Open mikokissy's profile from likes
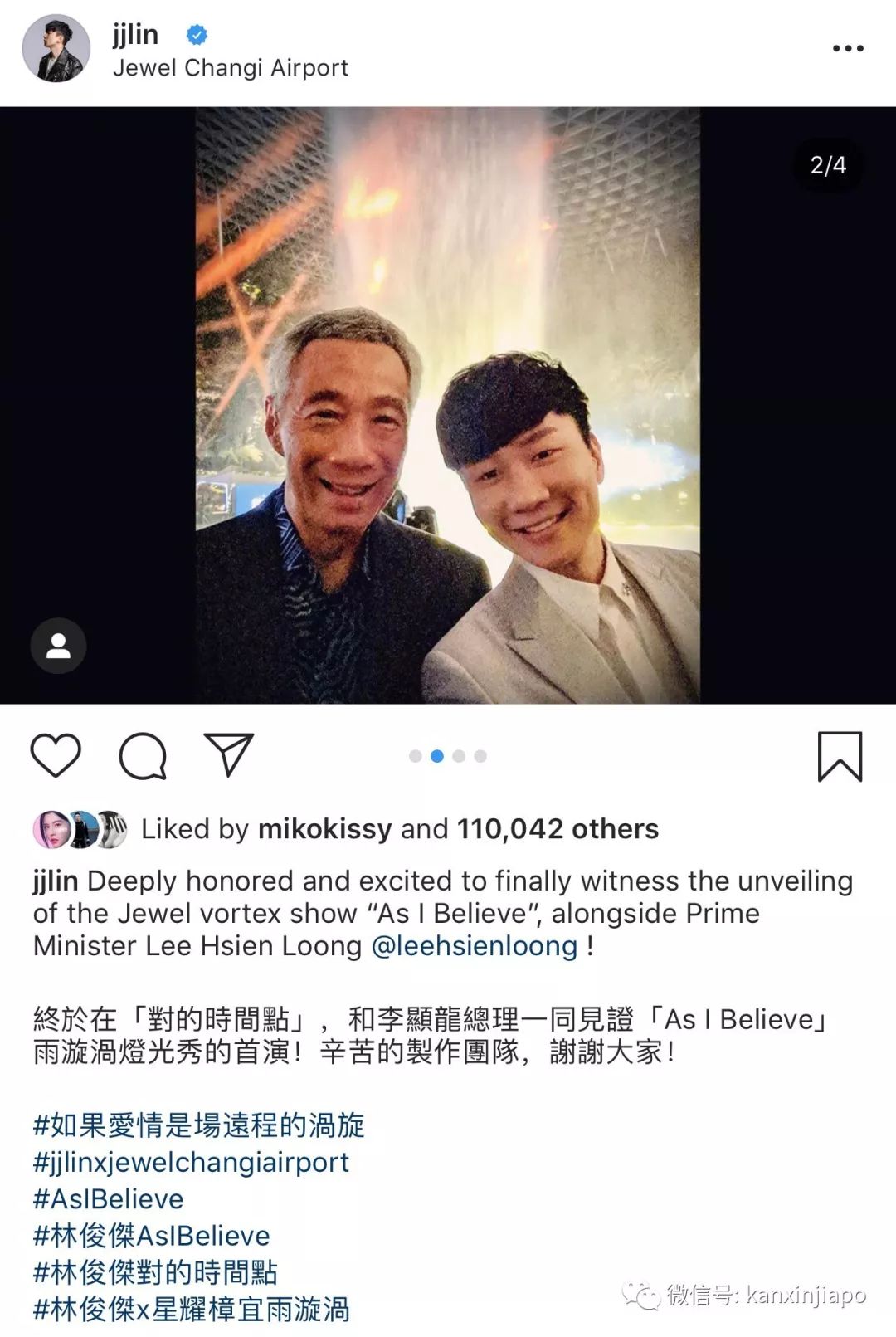This screenshot has height=1337, width=896. coord(324,828)
